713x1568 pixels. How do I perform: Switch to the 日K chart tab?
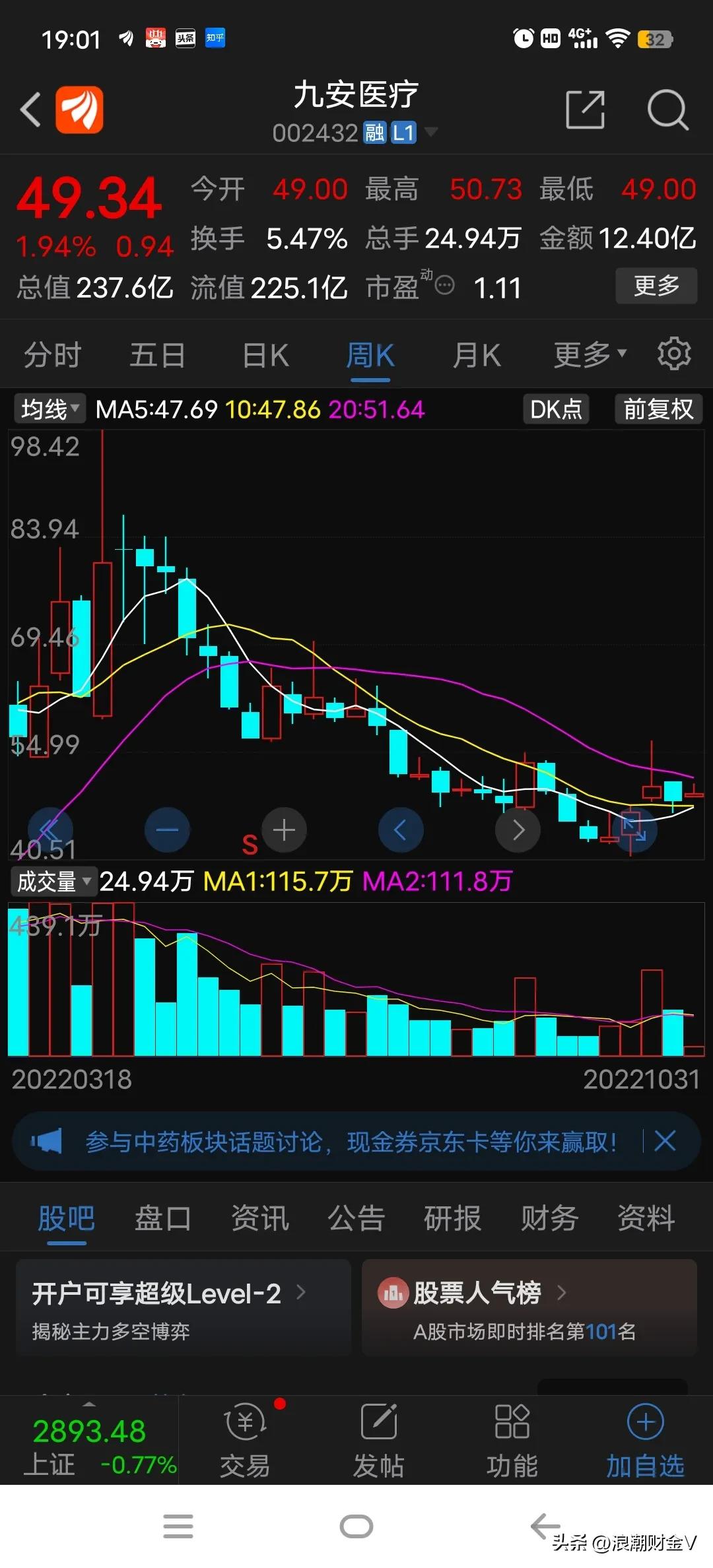coord(265,355)
